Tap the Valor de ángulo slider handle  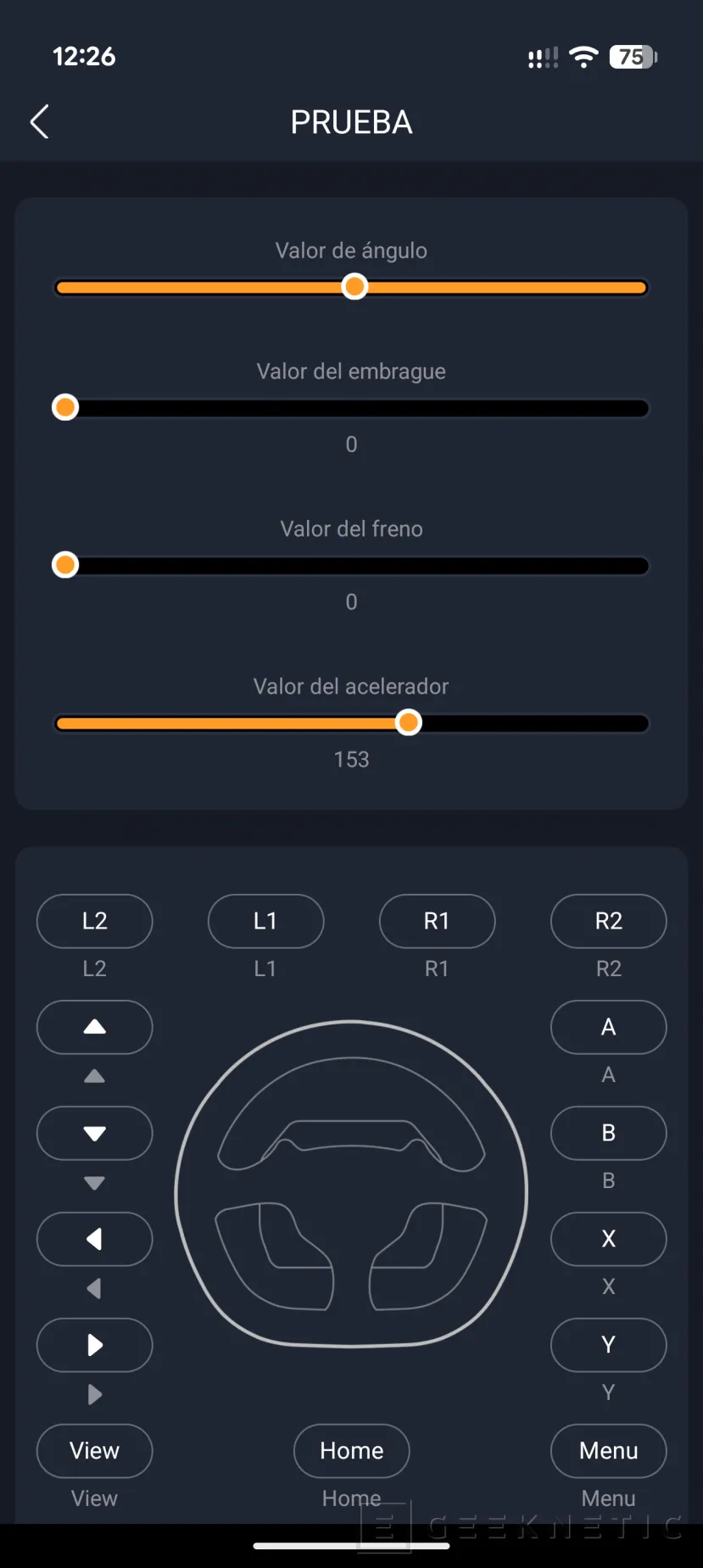pos(354,287)
